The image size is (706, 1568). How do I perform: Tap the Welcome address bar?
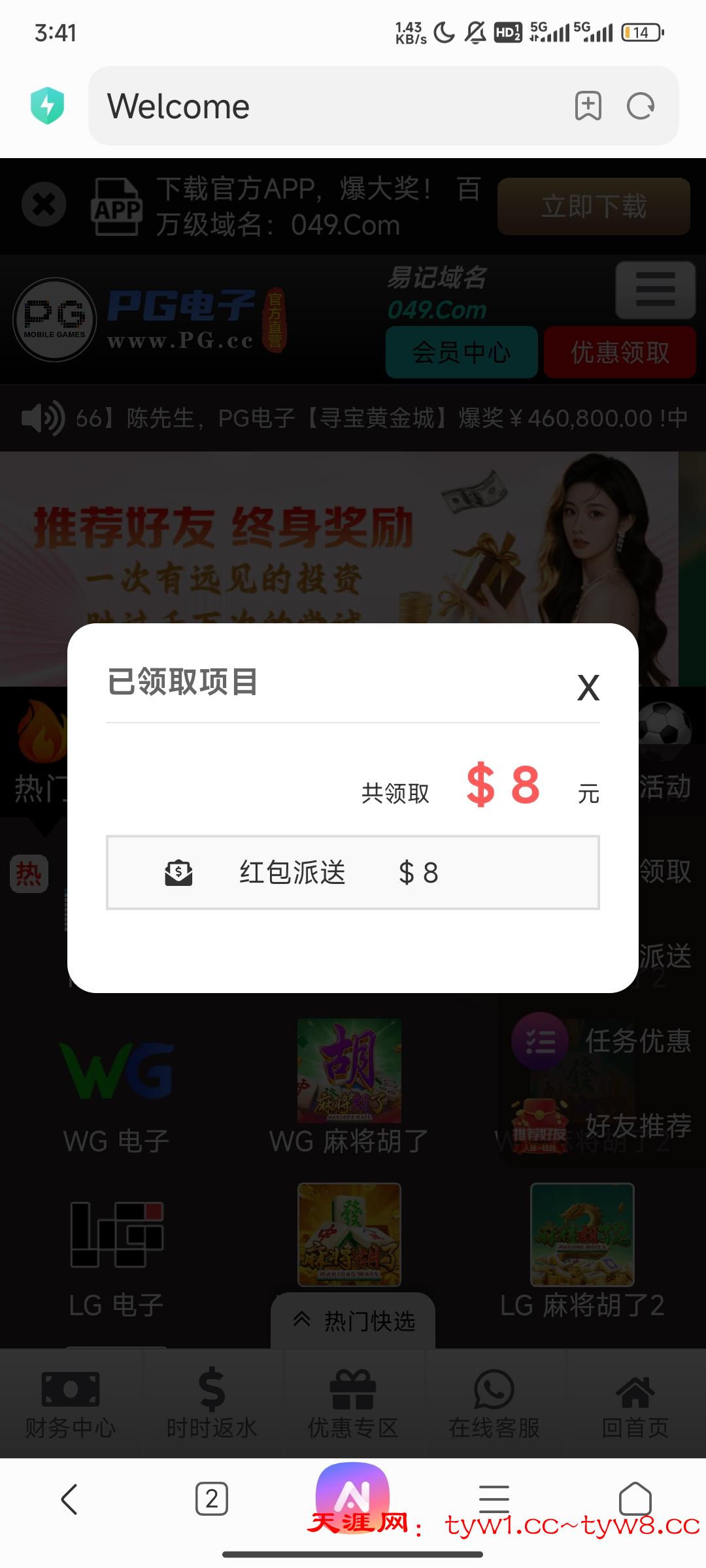click(327, 106)
